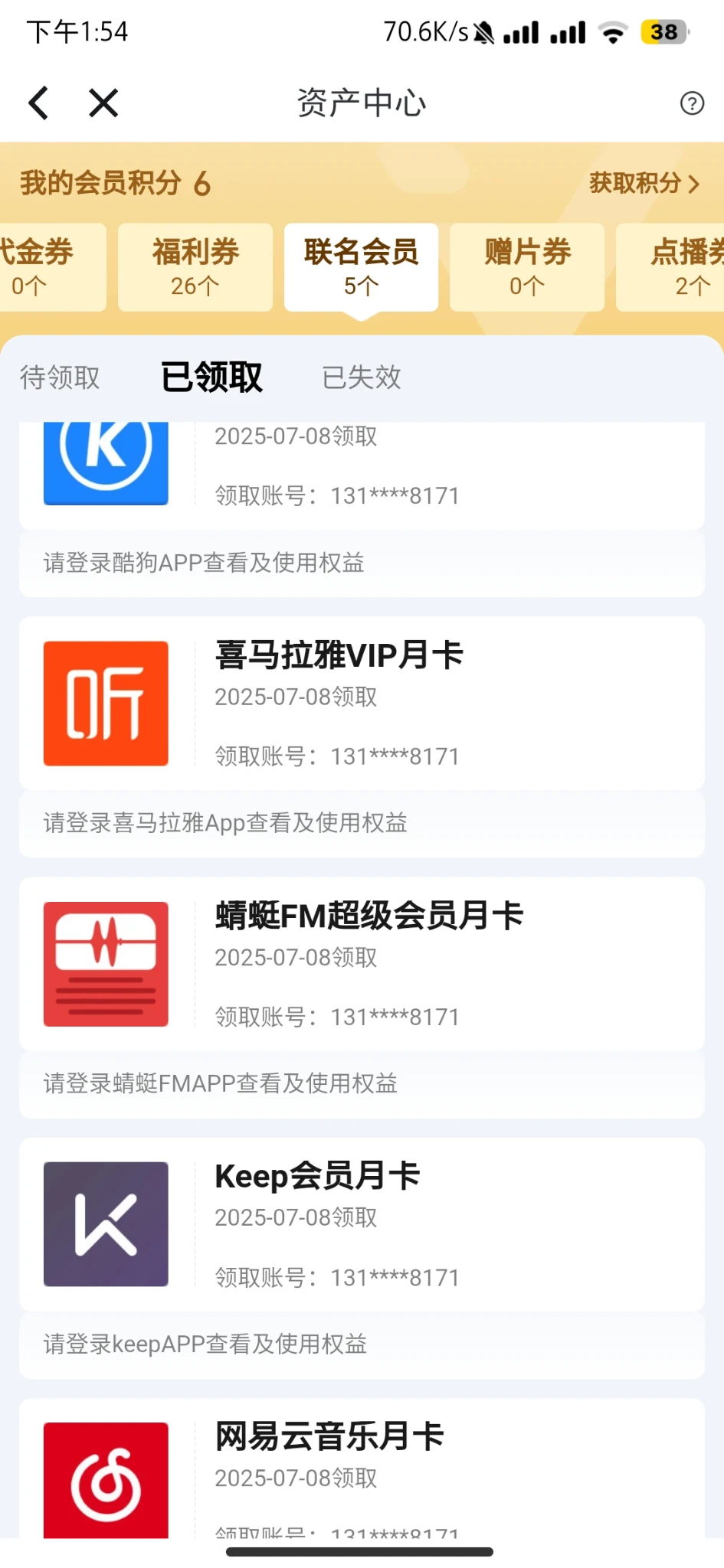The width and height of the screenshot is (724, 1568).
Task: Close the 资产中心 page
Action: (103, 103)
